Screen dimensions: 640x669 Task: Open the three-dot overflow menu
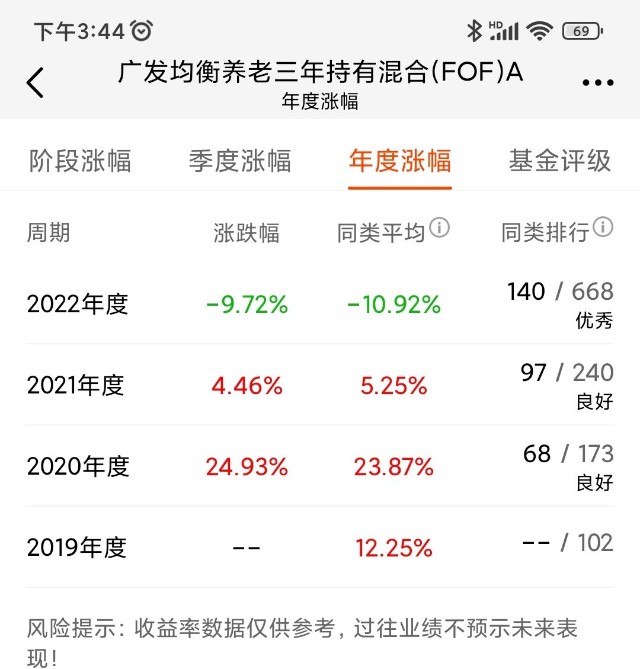(597, 83)
